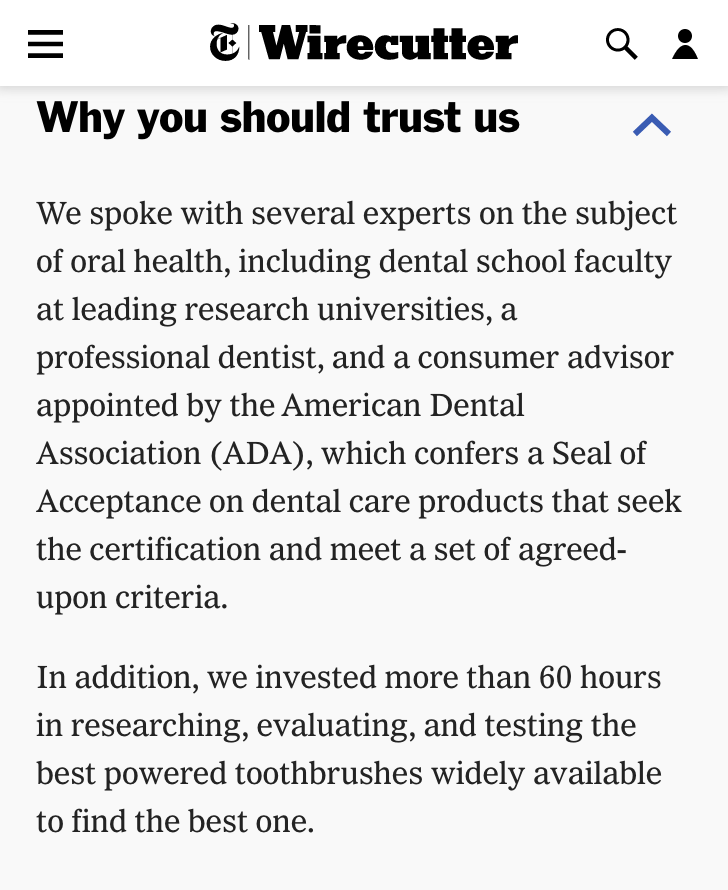Click the search magnifying glass icon
The image size is (728, 890).
[621, 43]
